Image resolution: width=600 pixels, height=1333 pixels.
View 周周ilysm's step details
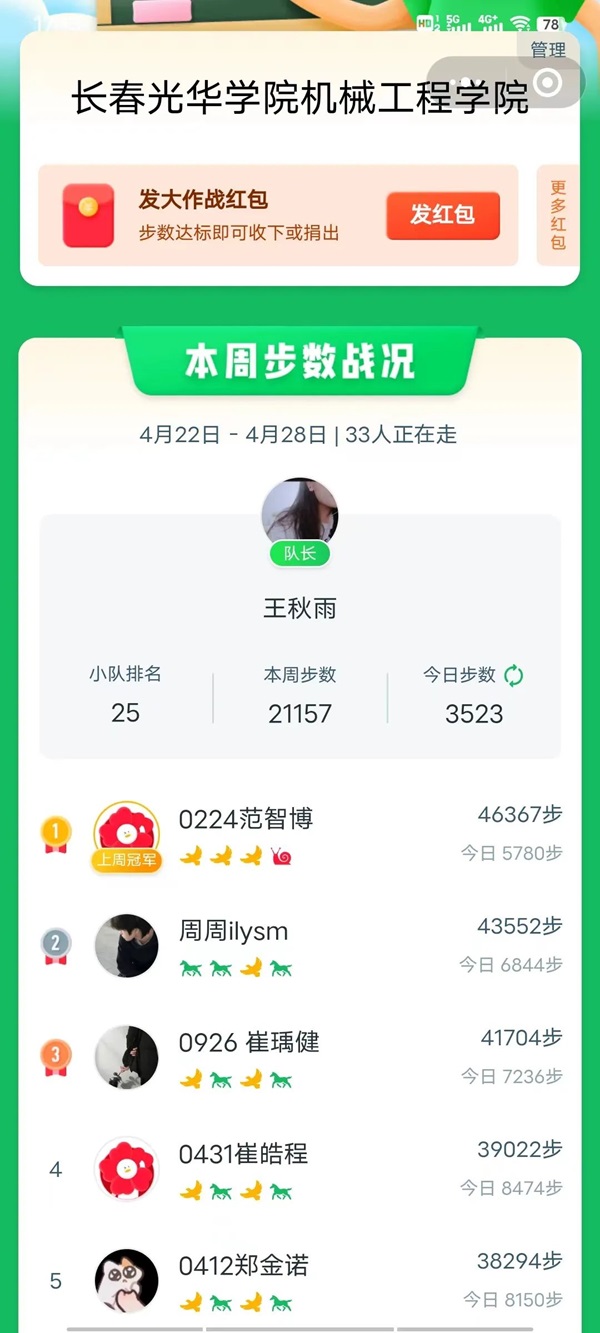click(x=300, y=946)
